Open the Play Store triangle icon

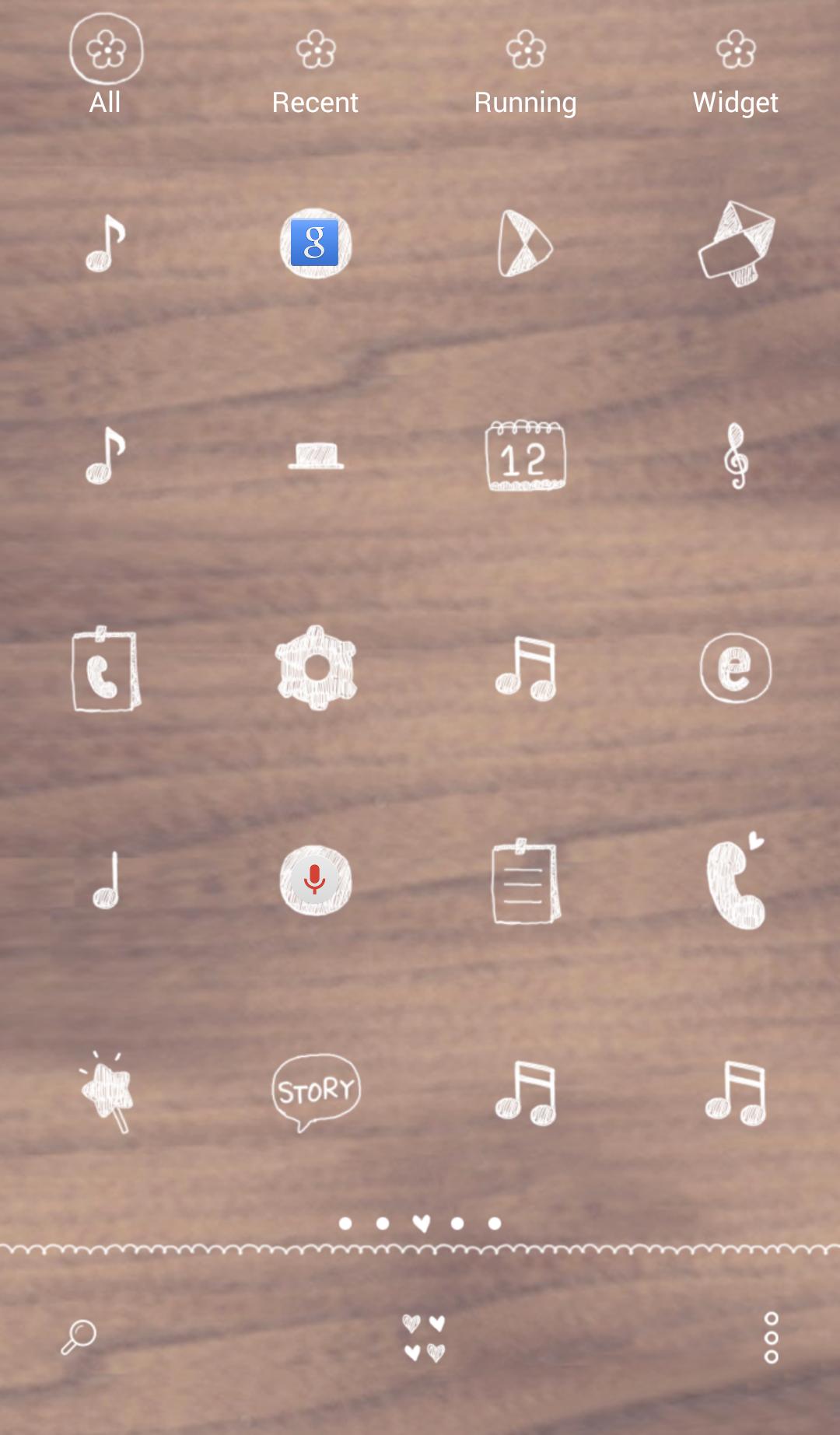(x=524, y=243)
